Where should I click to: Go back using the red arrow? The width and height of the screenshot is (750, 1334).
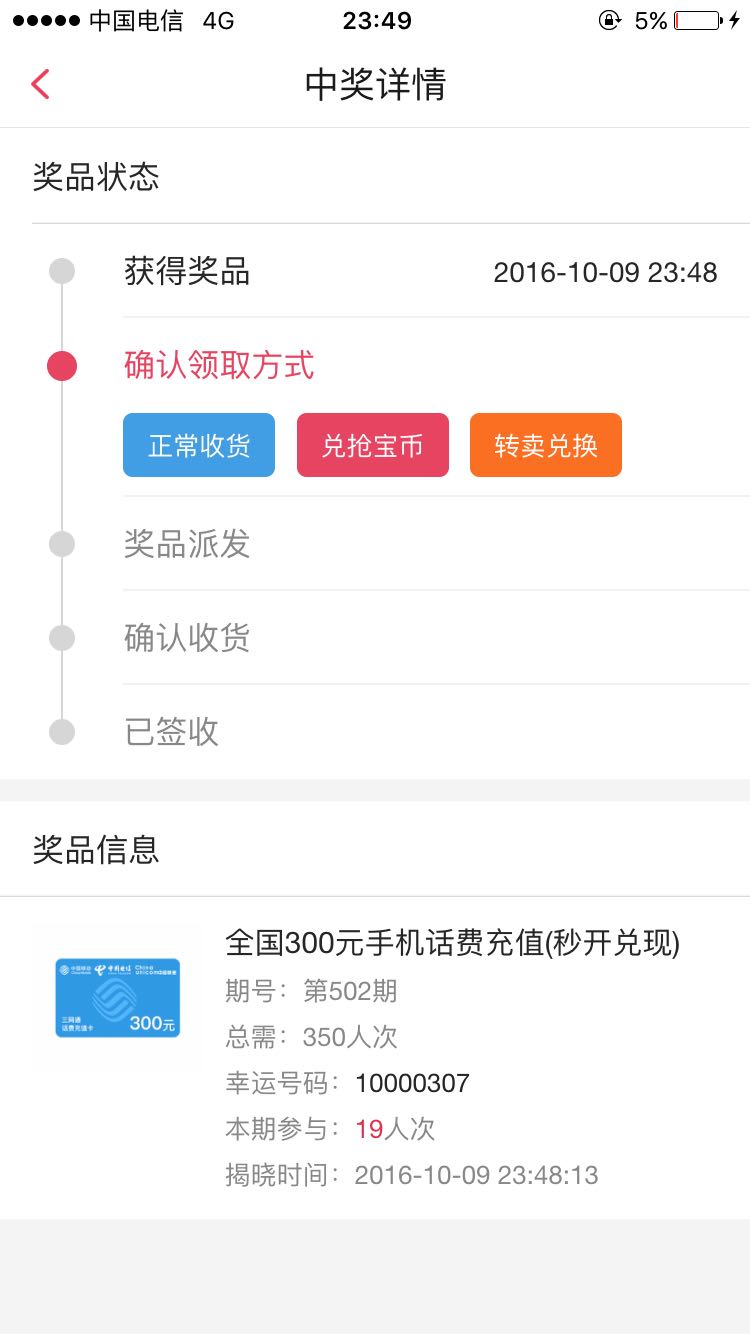(x=40, y=84)
